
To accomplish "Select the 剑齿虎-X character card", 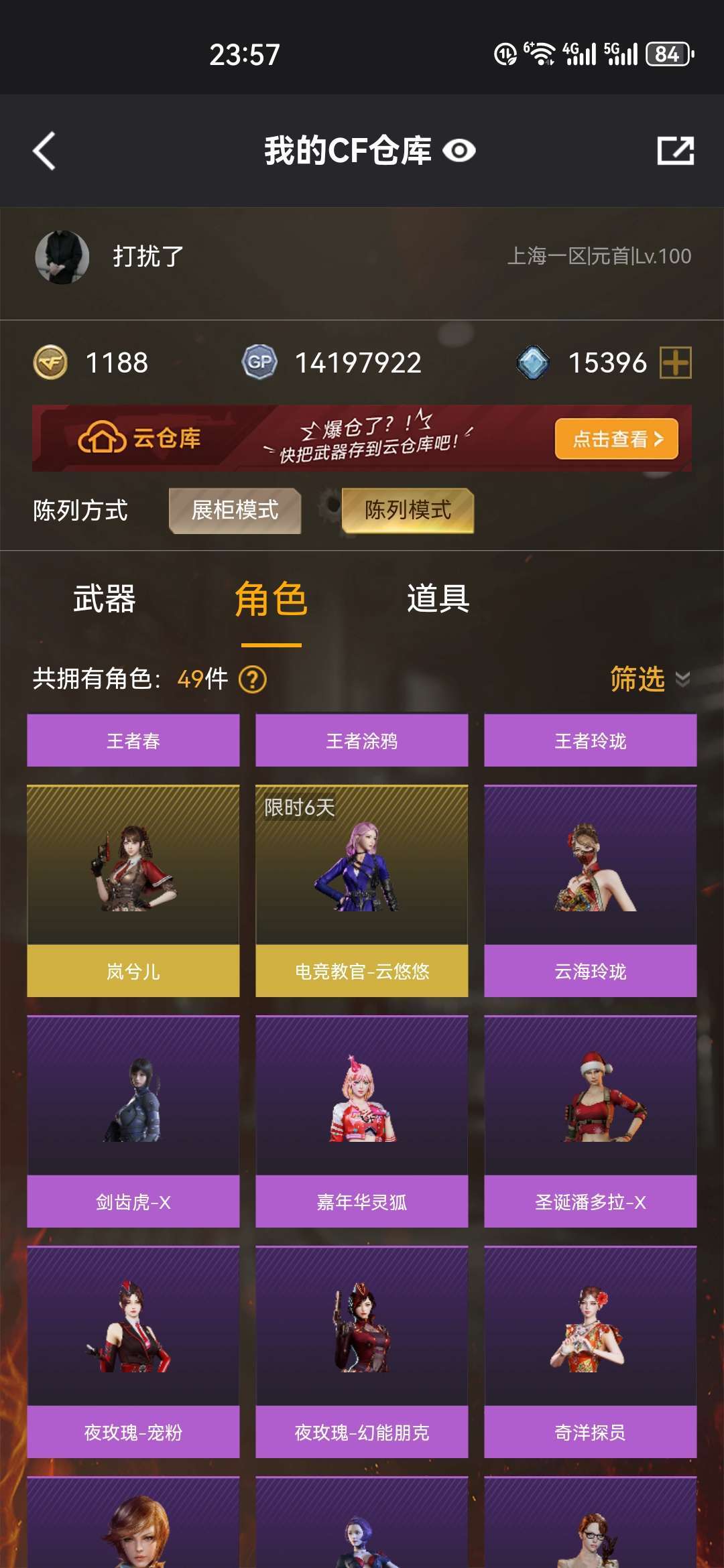I will (133, 1122).
